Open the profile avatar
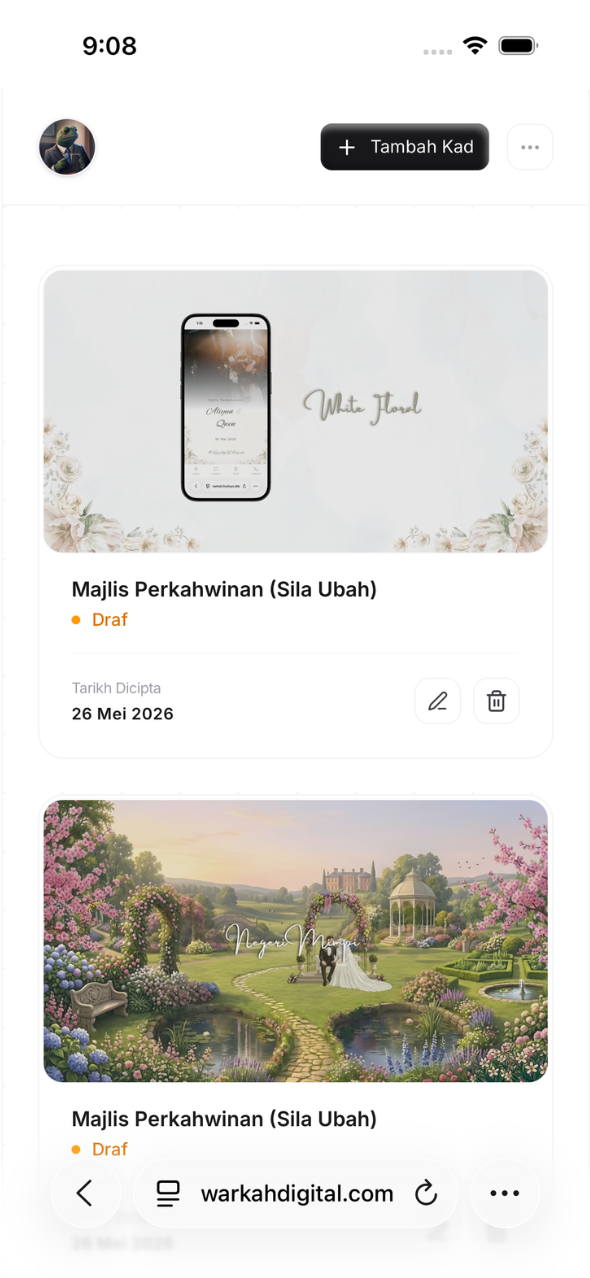This screenshot has width=590, height=1278. 67,147
